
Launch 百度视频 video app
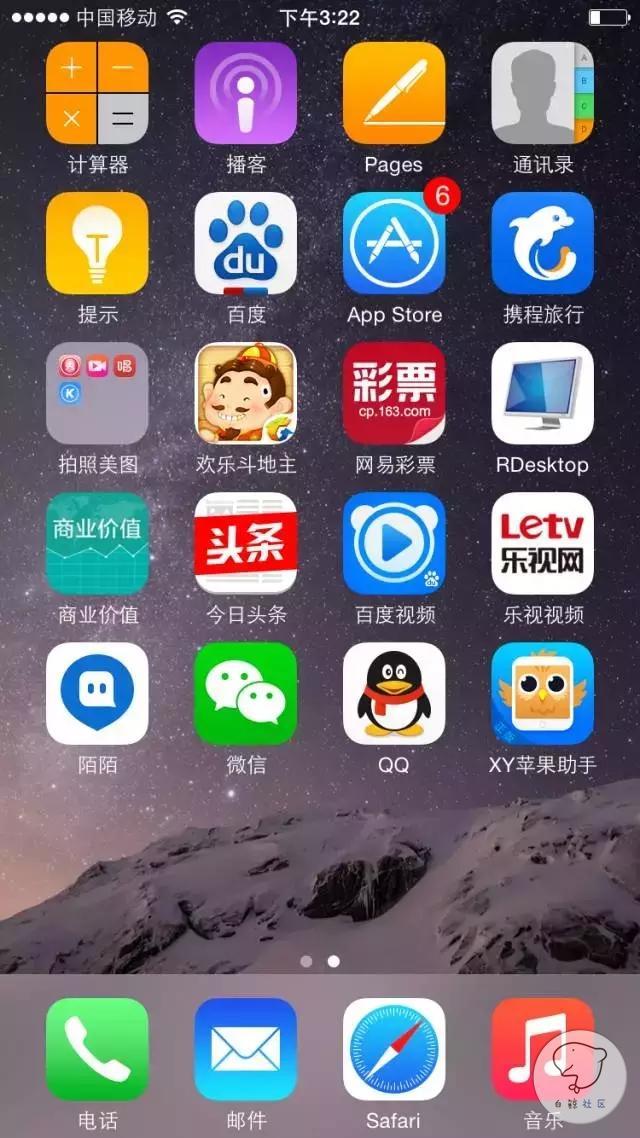click(393, 543)
